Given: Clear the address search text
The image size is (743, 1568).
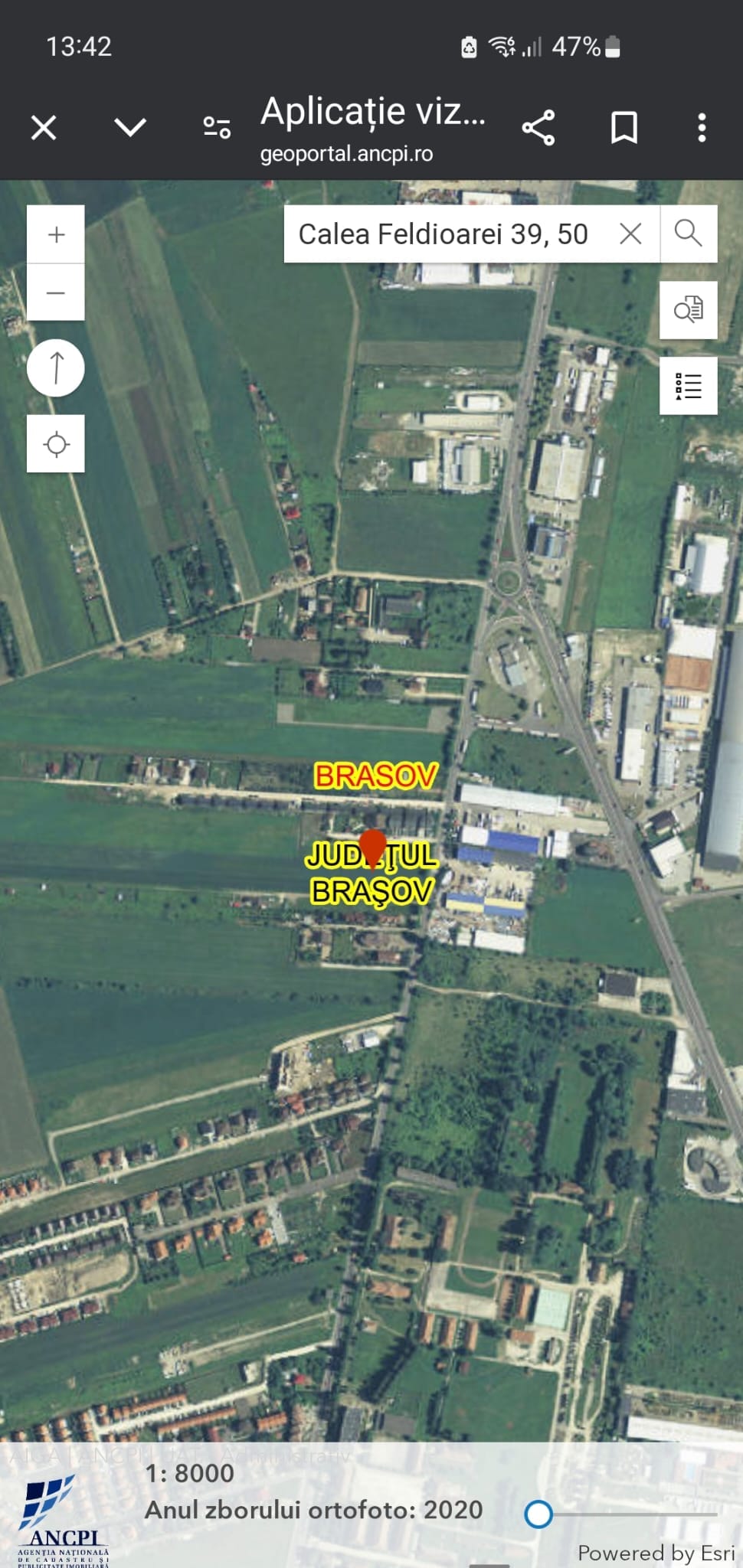Looking at the screenshot, I should [630, 234].
